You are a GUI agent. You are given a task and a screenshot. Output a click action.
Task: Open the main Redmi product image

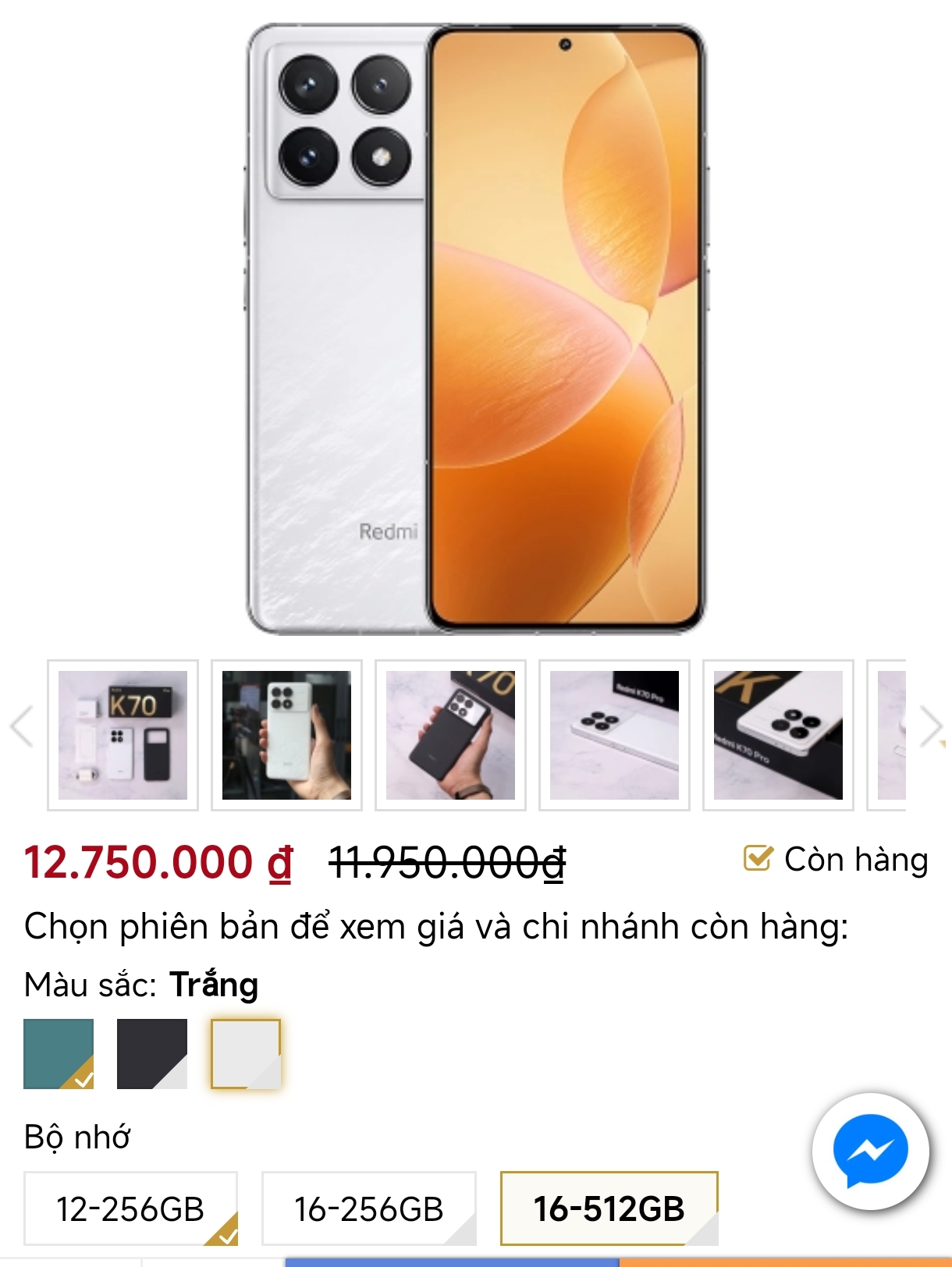(476, 328)
